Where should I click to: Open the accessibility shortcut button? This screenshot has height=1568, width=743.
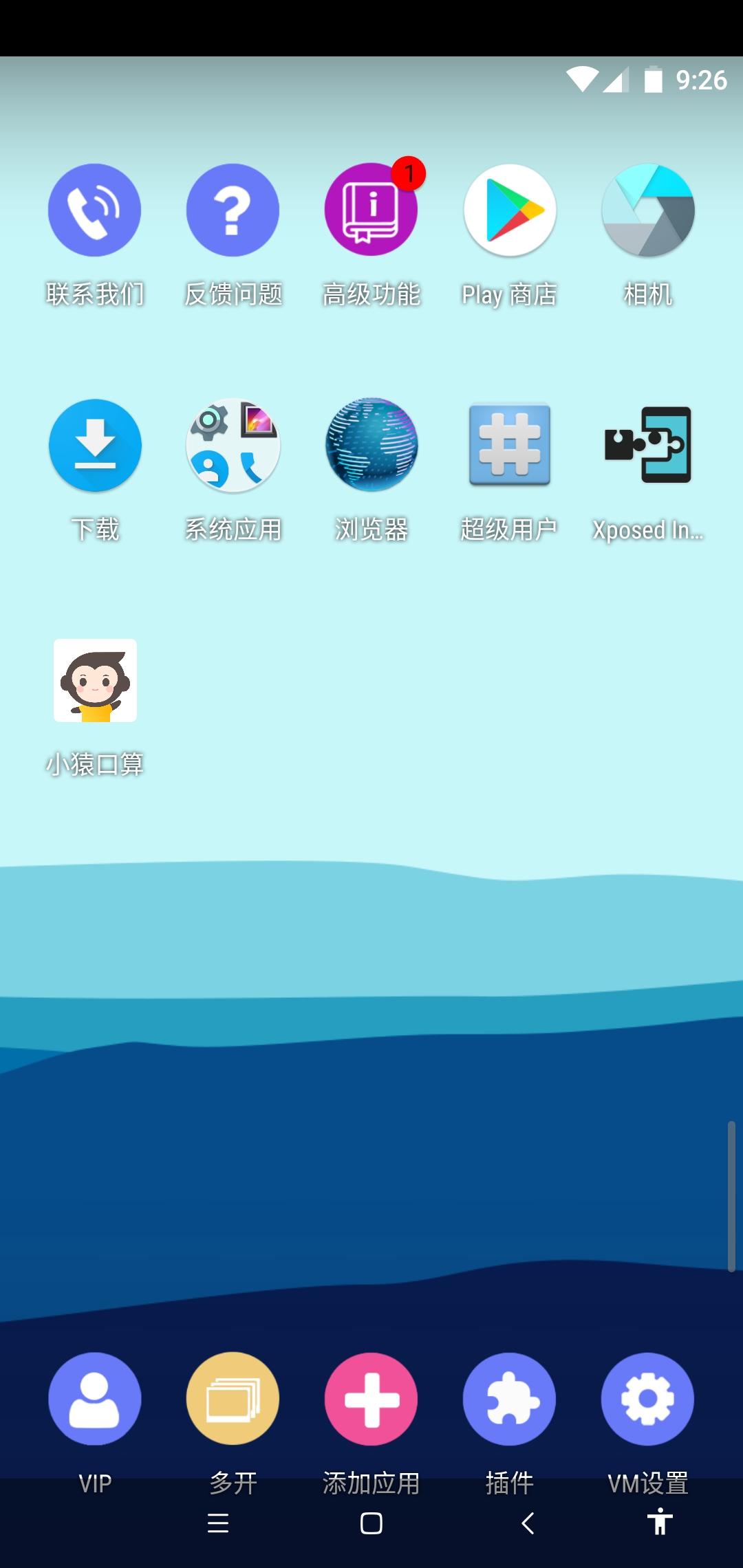pos(659,1521)
